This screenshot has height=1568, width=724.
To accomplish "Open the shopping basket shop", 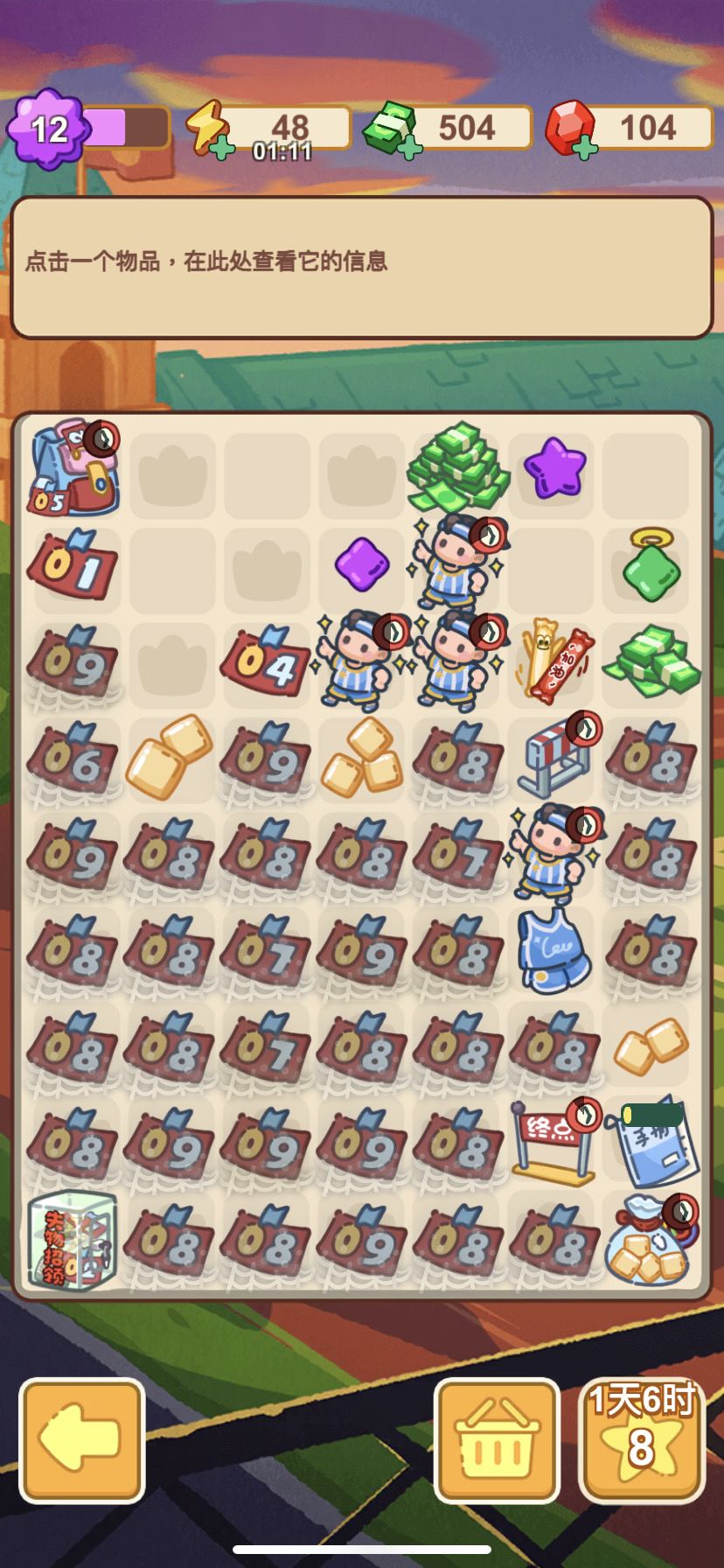I will [x=497, y=1440].
